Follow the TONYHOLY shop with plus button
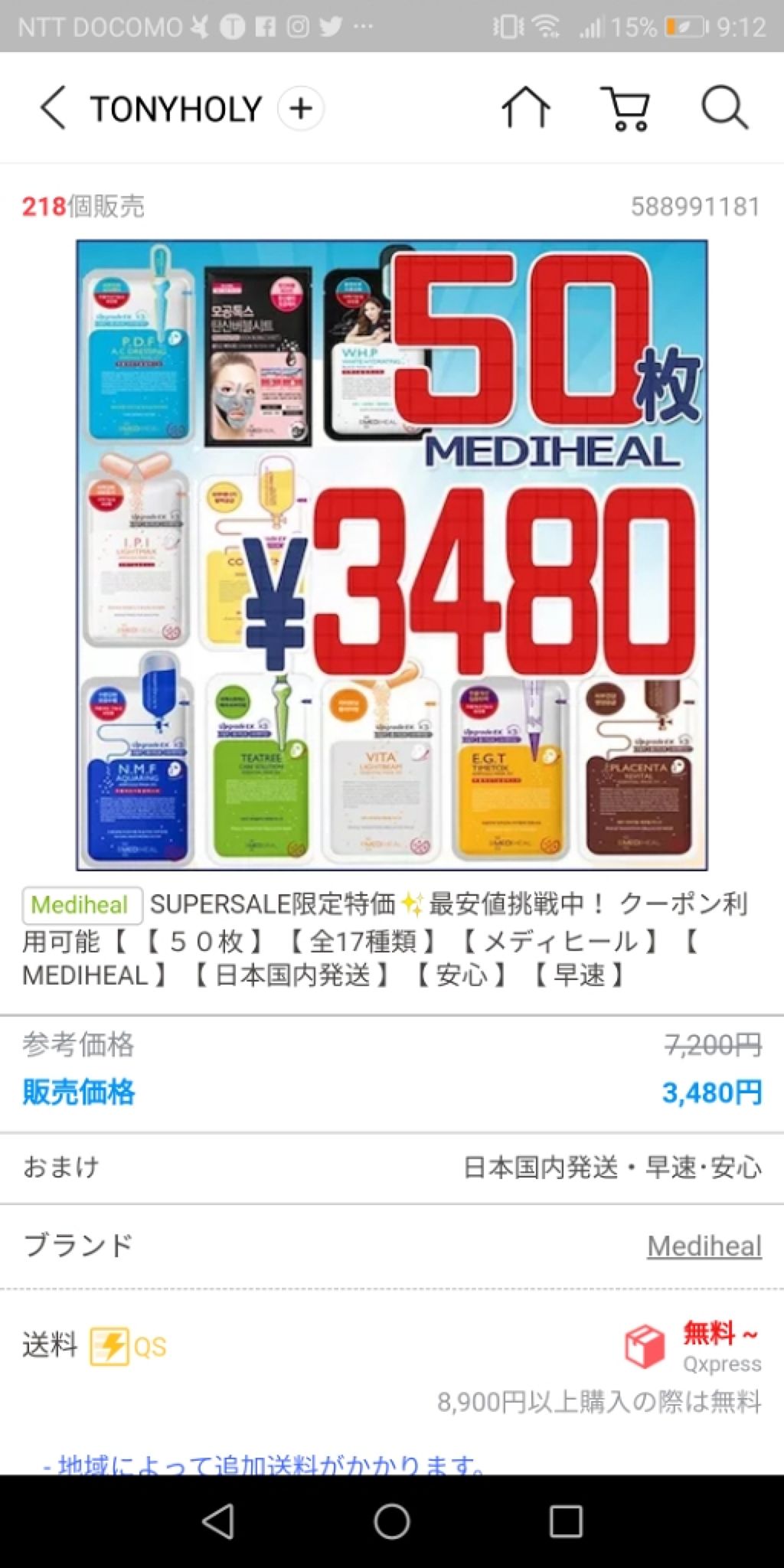The width and height of the screenshot is (784, 1568). pyautogui.click(x=301, y=109)
